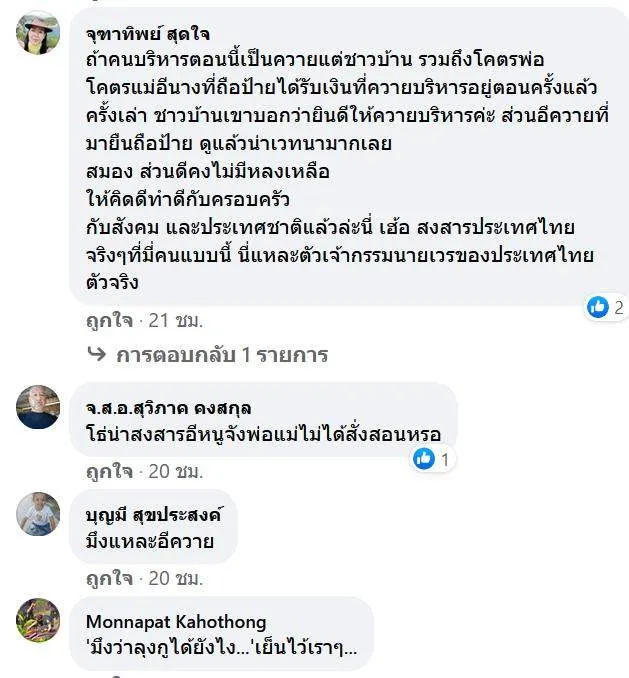See reactions on จ.ส.อ.สุวิภาค's comment

[x=432, y=459]
